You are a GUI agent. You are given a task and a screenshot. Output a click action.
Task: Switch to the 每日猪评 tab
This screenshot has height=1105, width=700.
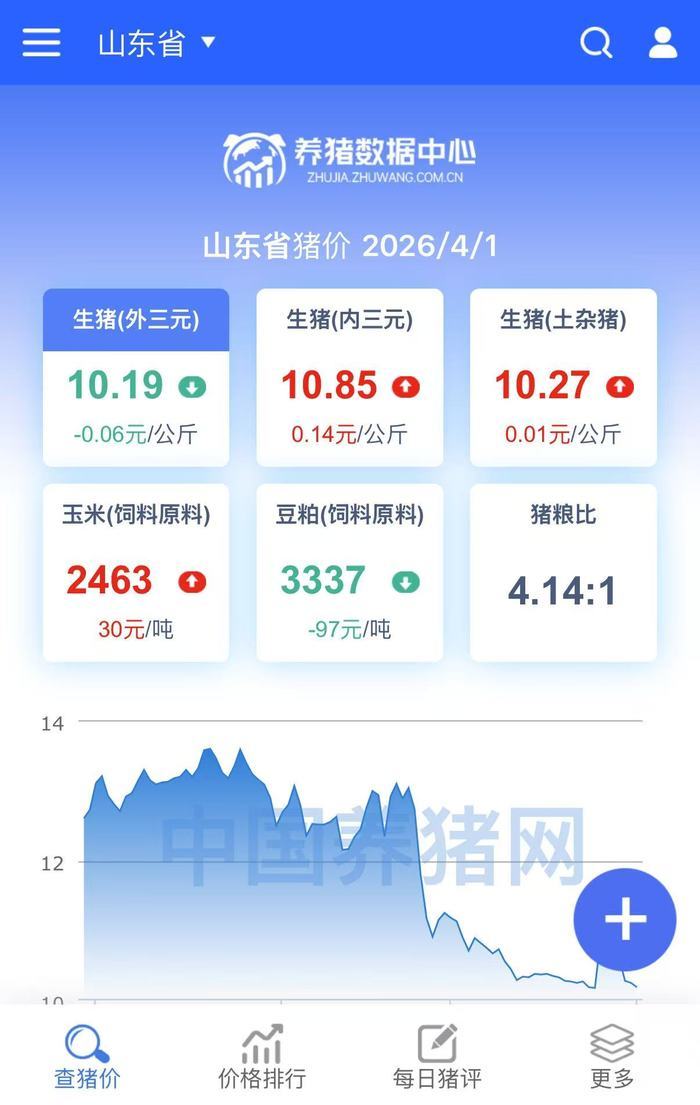[x=437, y=1056]
